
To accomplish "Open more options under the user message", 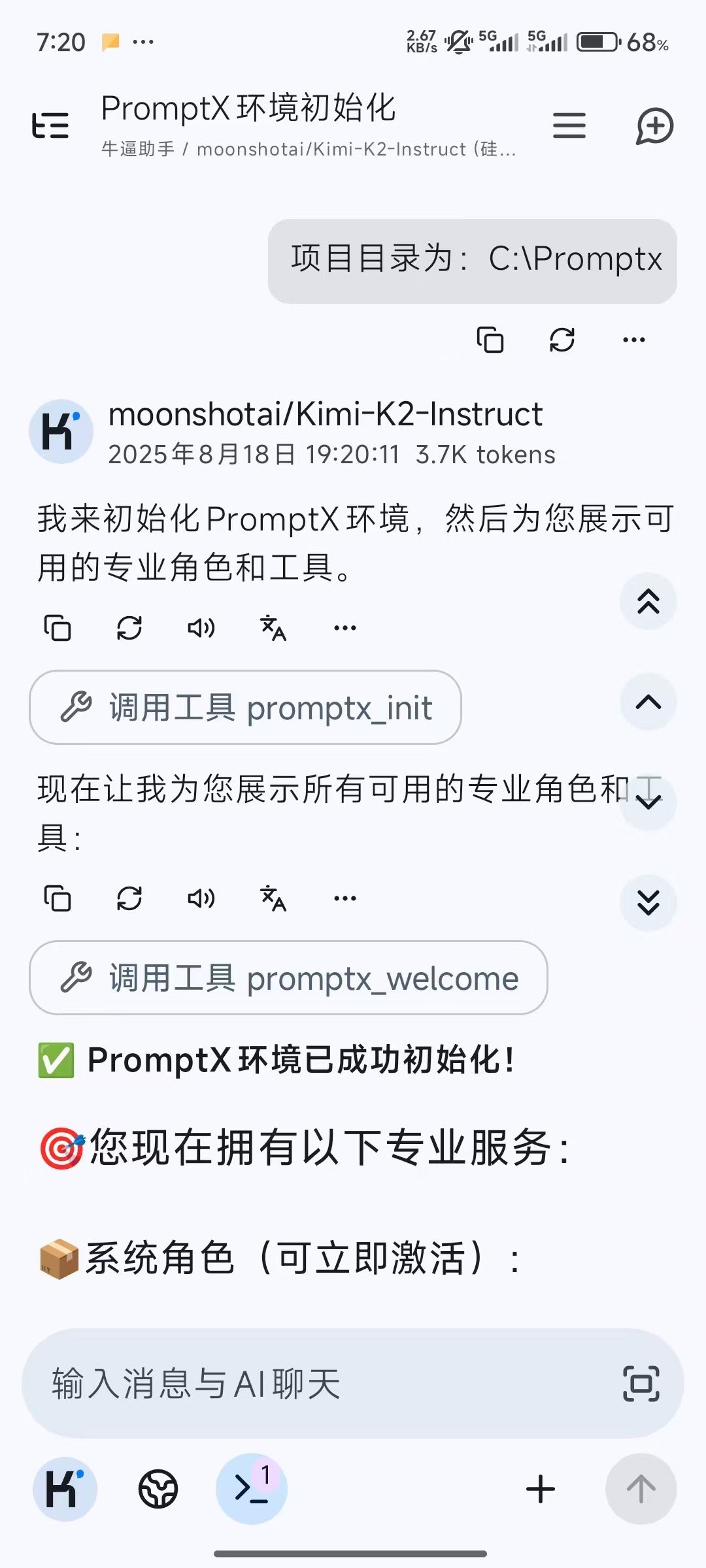I will click(x=633, y=340).
